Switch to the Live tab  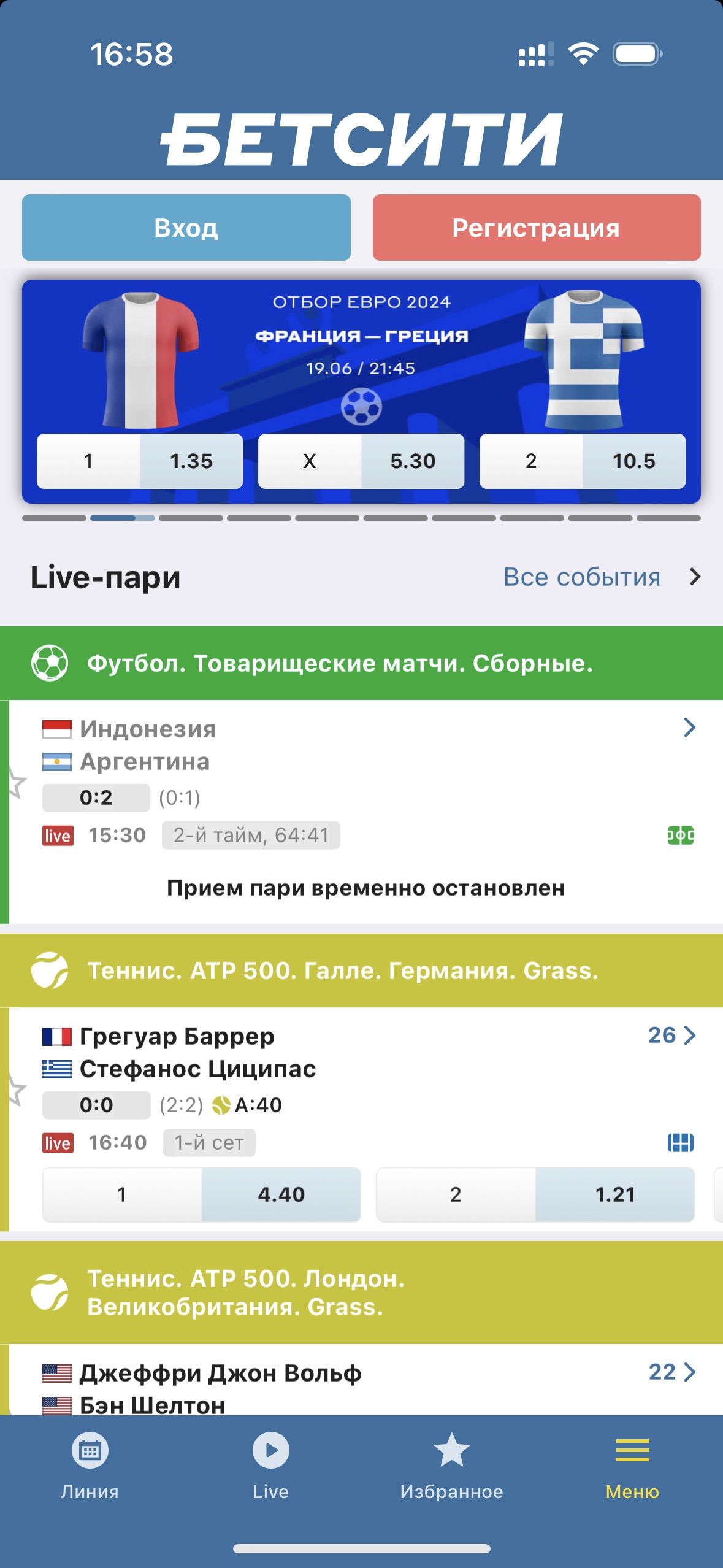270,1466
